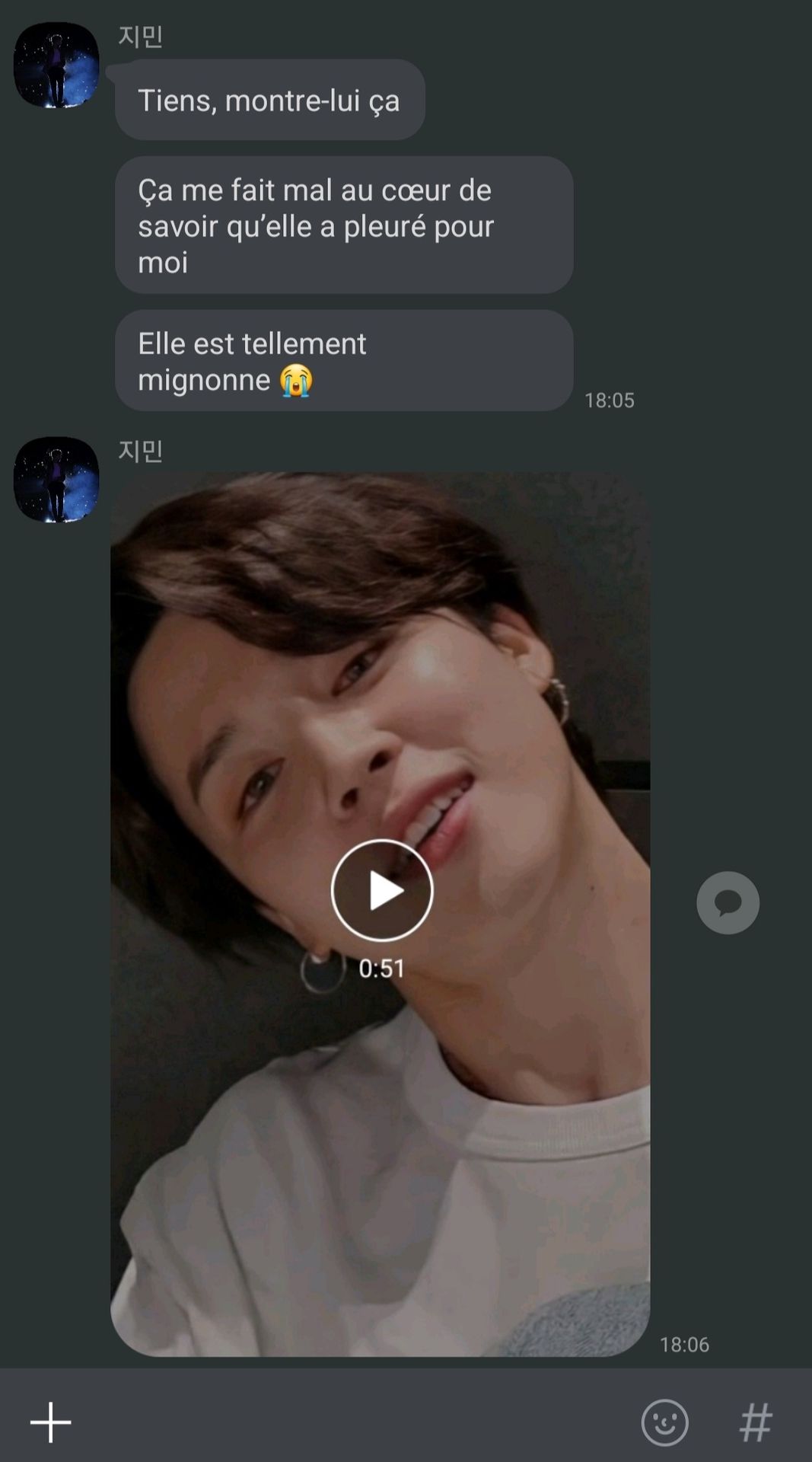
Task: Tap the reply bubble beside the video
Action: (x=728, y=902)
